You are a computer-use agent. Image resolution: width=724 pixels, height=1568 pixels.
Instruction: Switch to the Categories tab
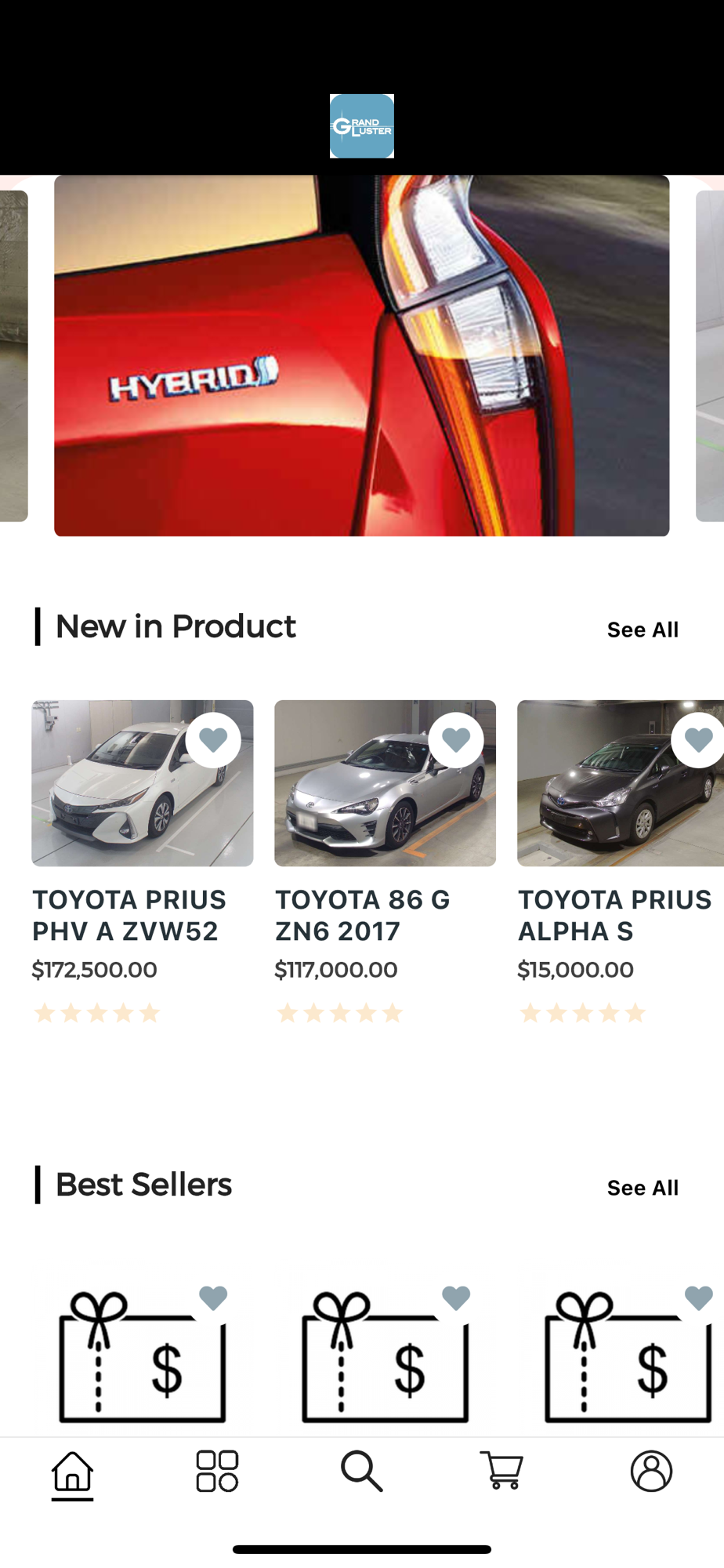point(217,1471)
